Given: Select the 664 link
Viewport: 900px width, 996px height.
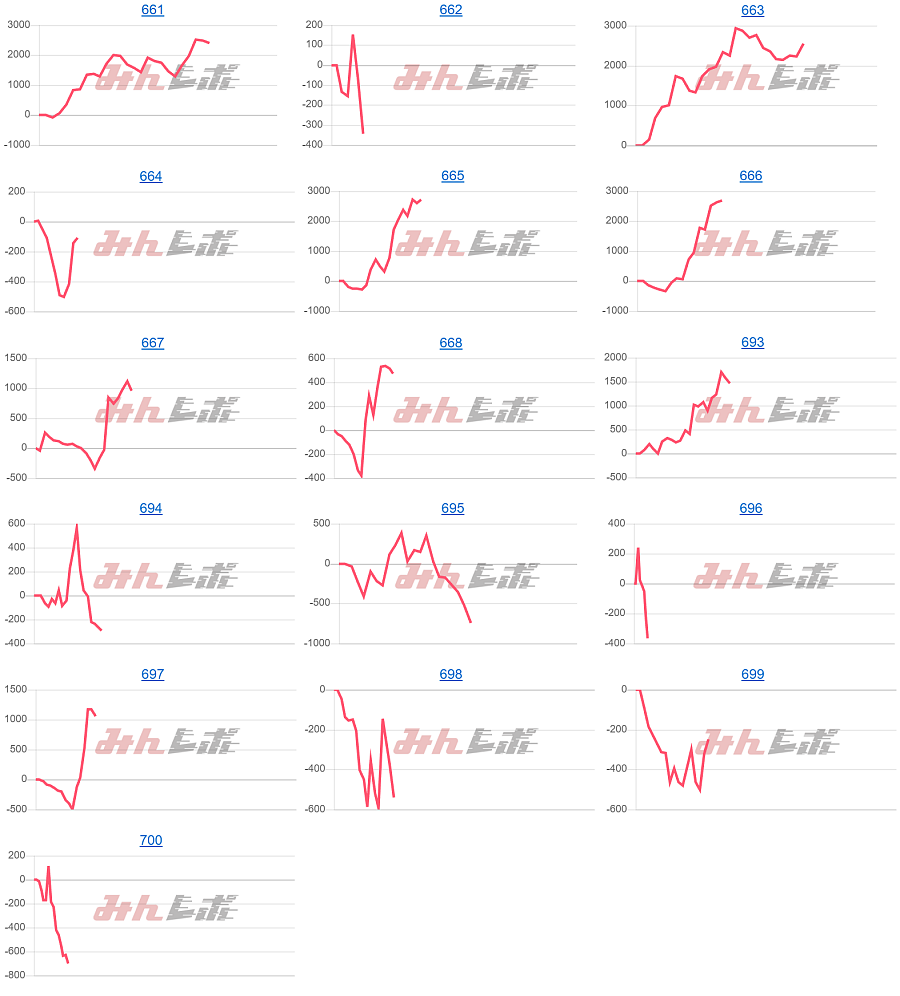Looking at the screenshot, I should (151, 176).
